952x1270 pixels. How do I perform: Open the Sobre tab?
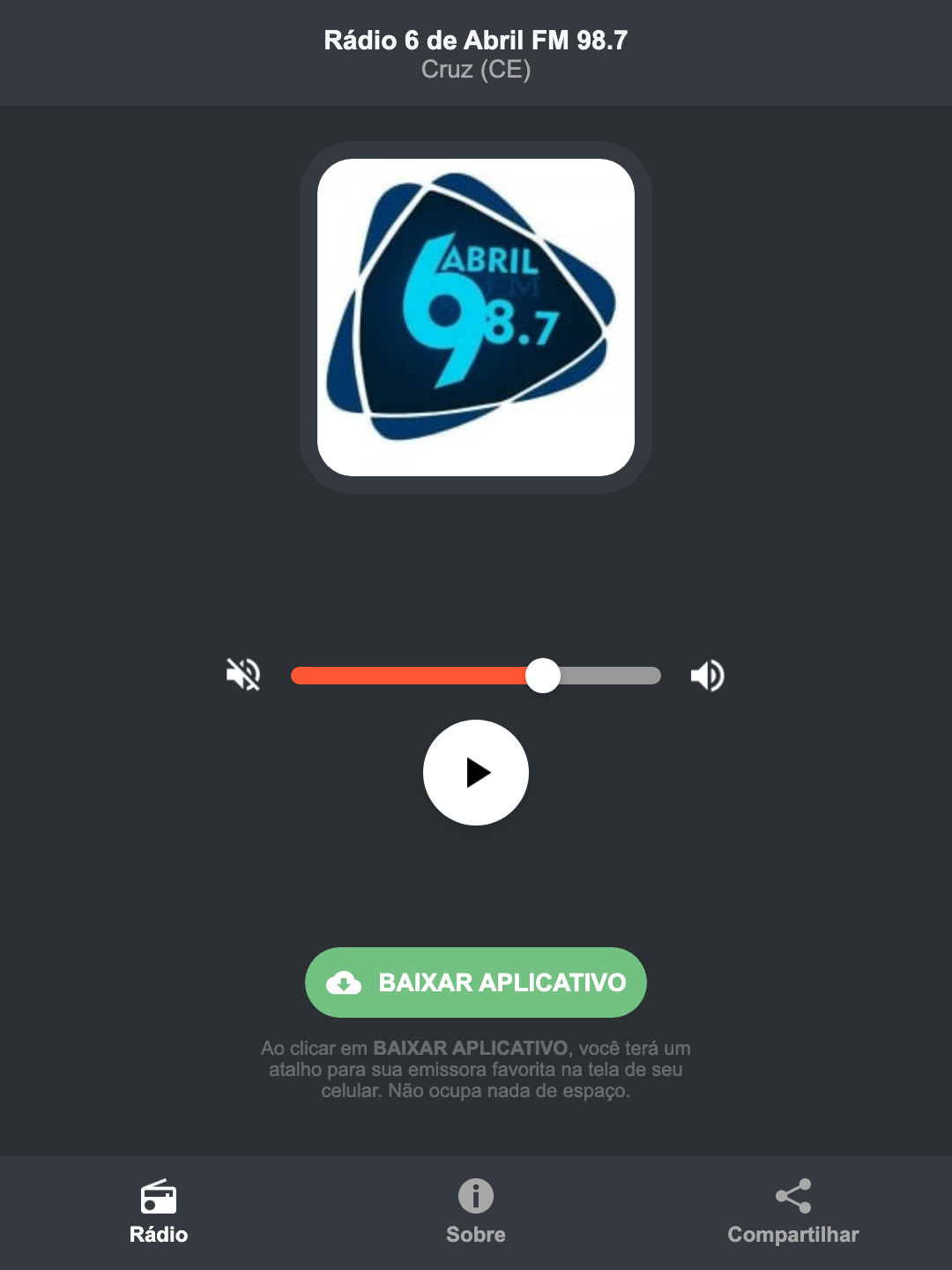pos(476,1212)
